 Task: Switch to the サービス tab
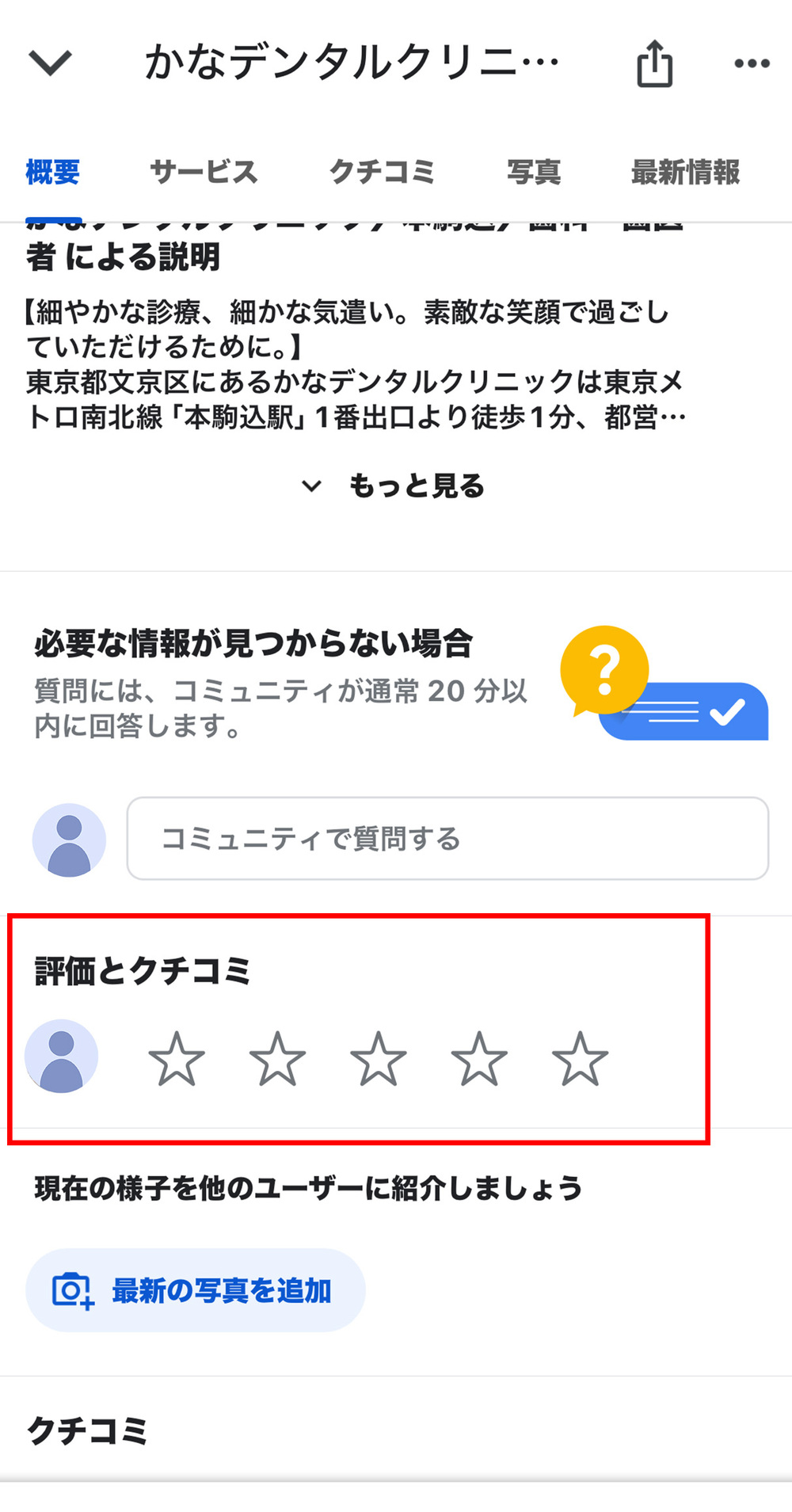(204, 172)
